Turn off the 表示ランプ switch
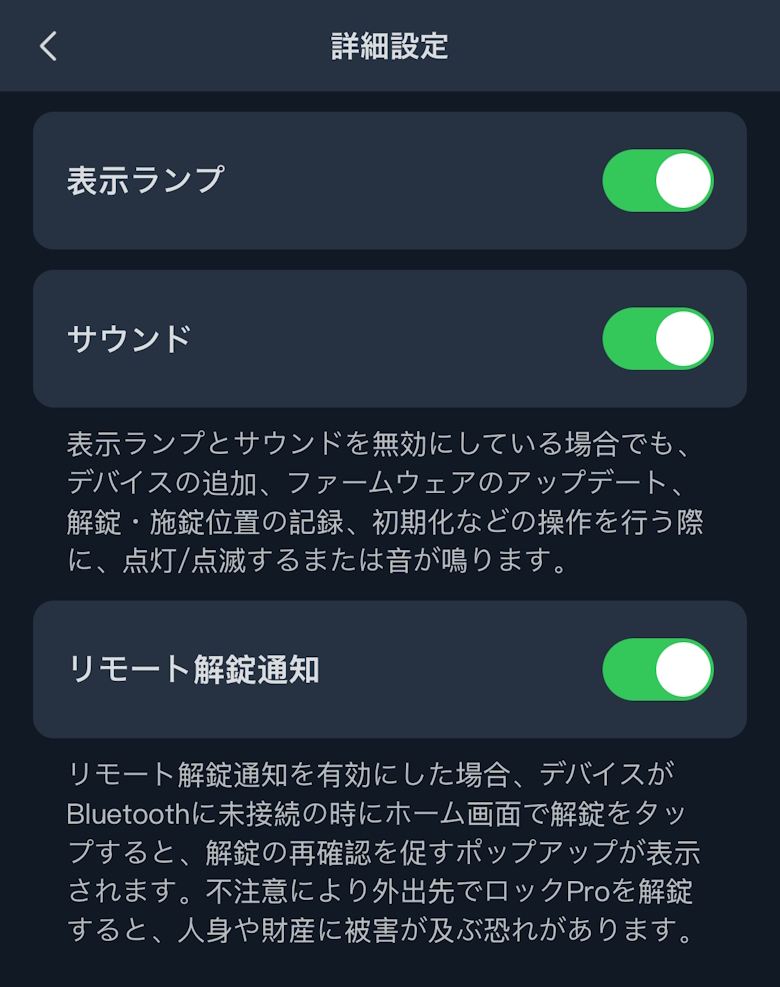Viewport: 780px width, 987px height. 657,181
